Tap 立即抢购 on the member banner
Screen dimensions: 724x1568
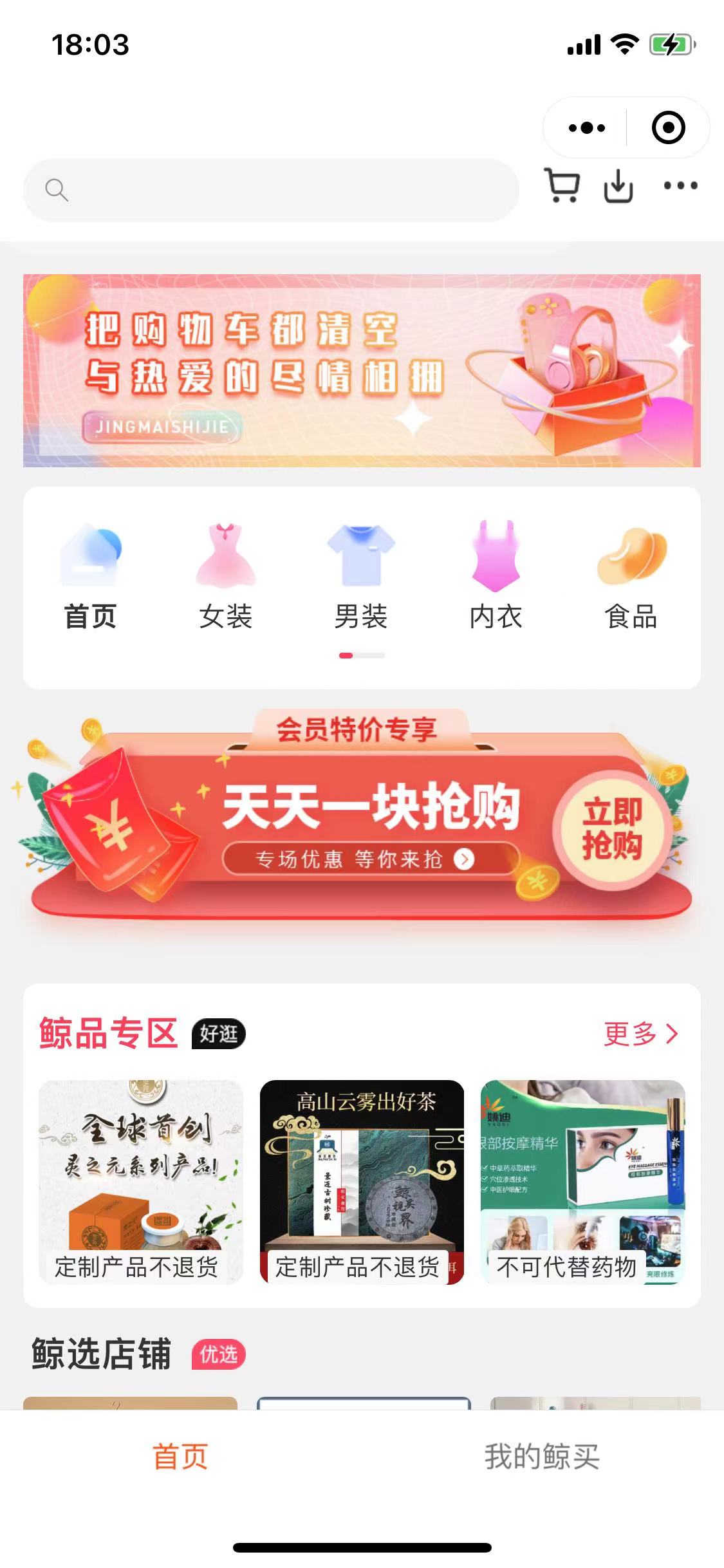tap(612, 829)
